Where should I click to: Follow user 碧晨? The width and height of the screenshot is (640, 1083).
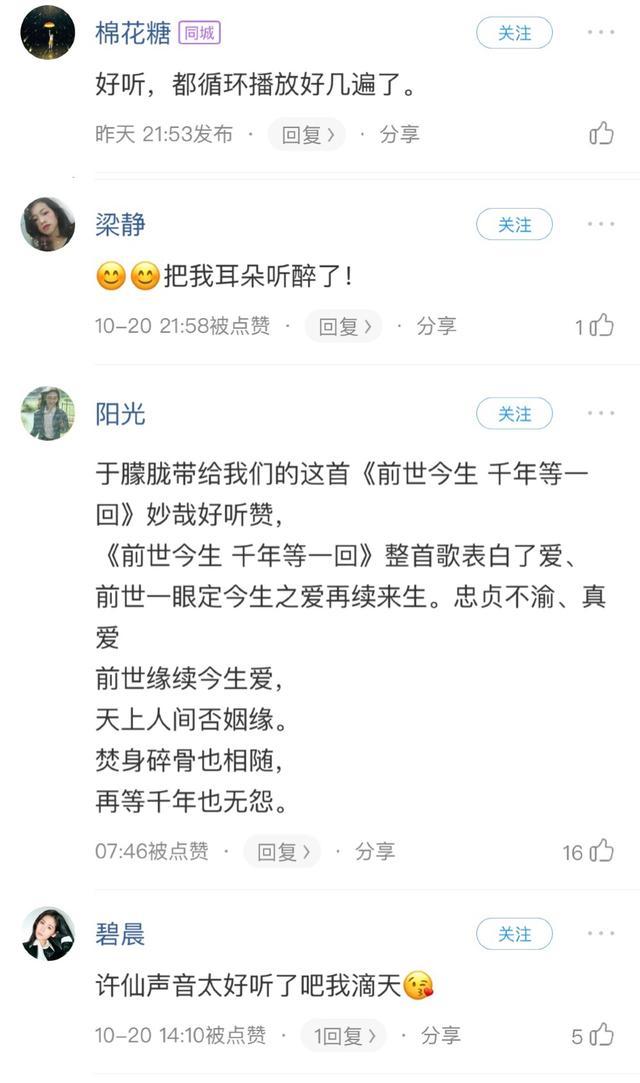pos(514,934)
